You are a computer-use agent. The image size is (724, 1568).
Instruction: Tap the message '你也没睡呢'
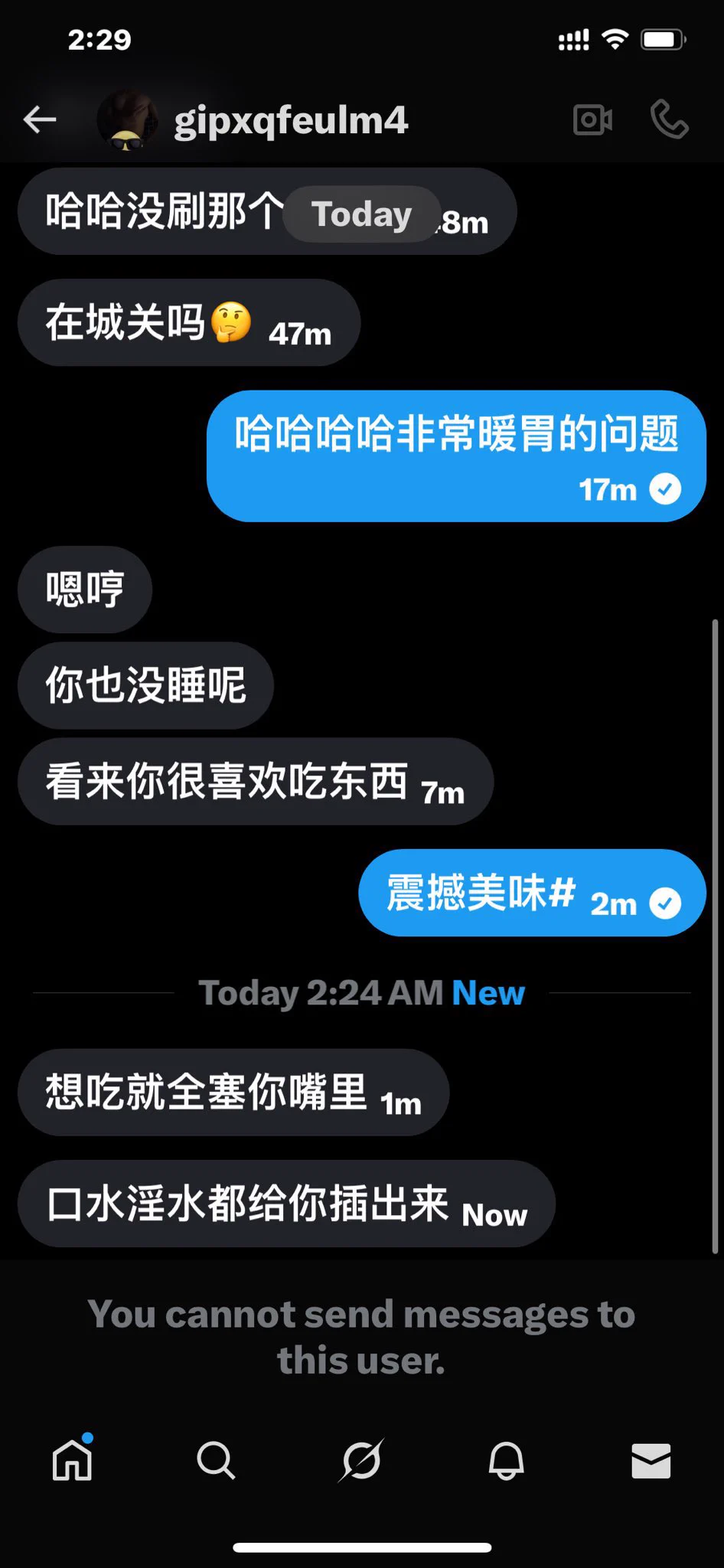coord(144,687)
